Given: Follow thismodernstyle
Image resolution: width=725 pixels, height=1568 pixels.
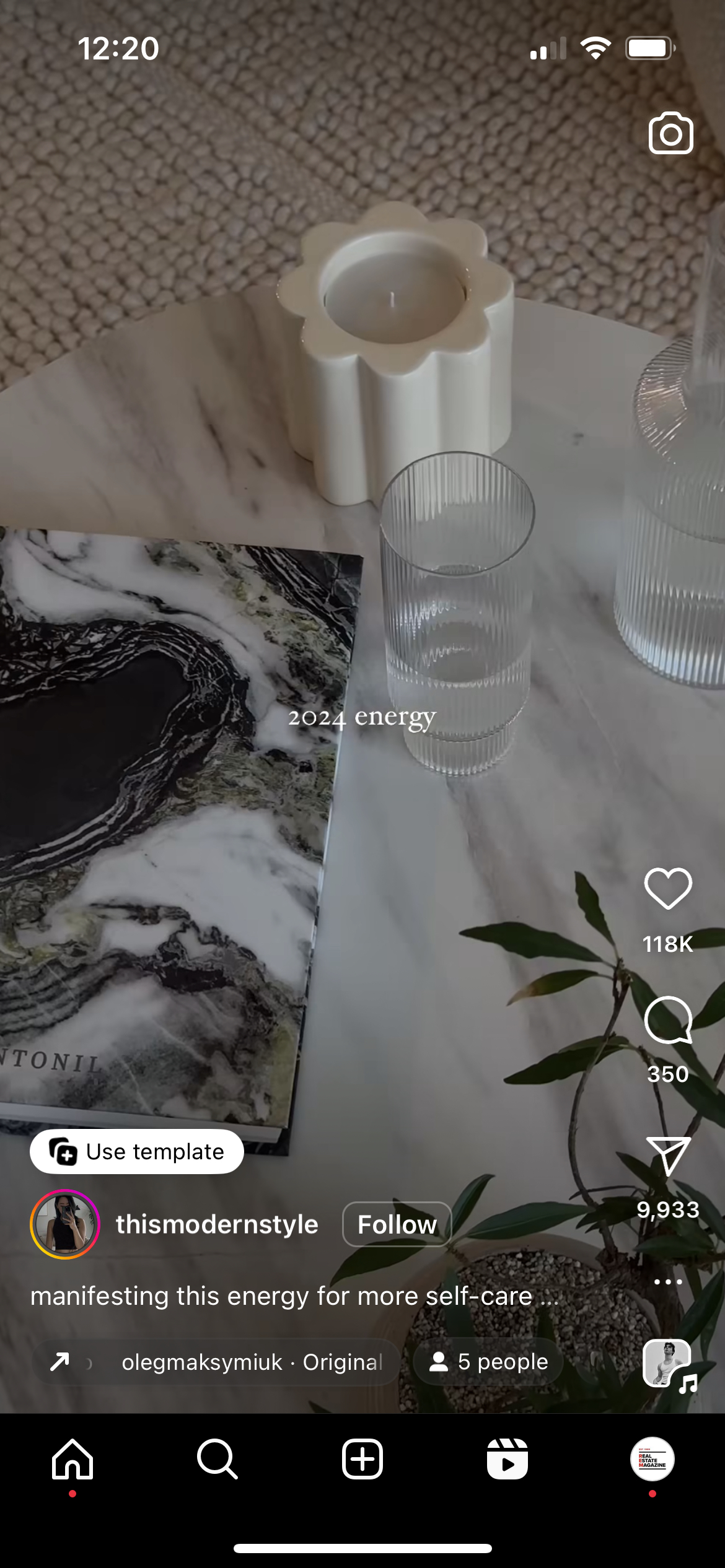Looking at the screenshot, I should coord(397,1224).
